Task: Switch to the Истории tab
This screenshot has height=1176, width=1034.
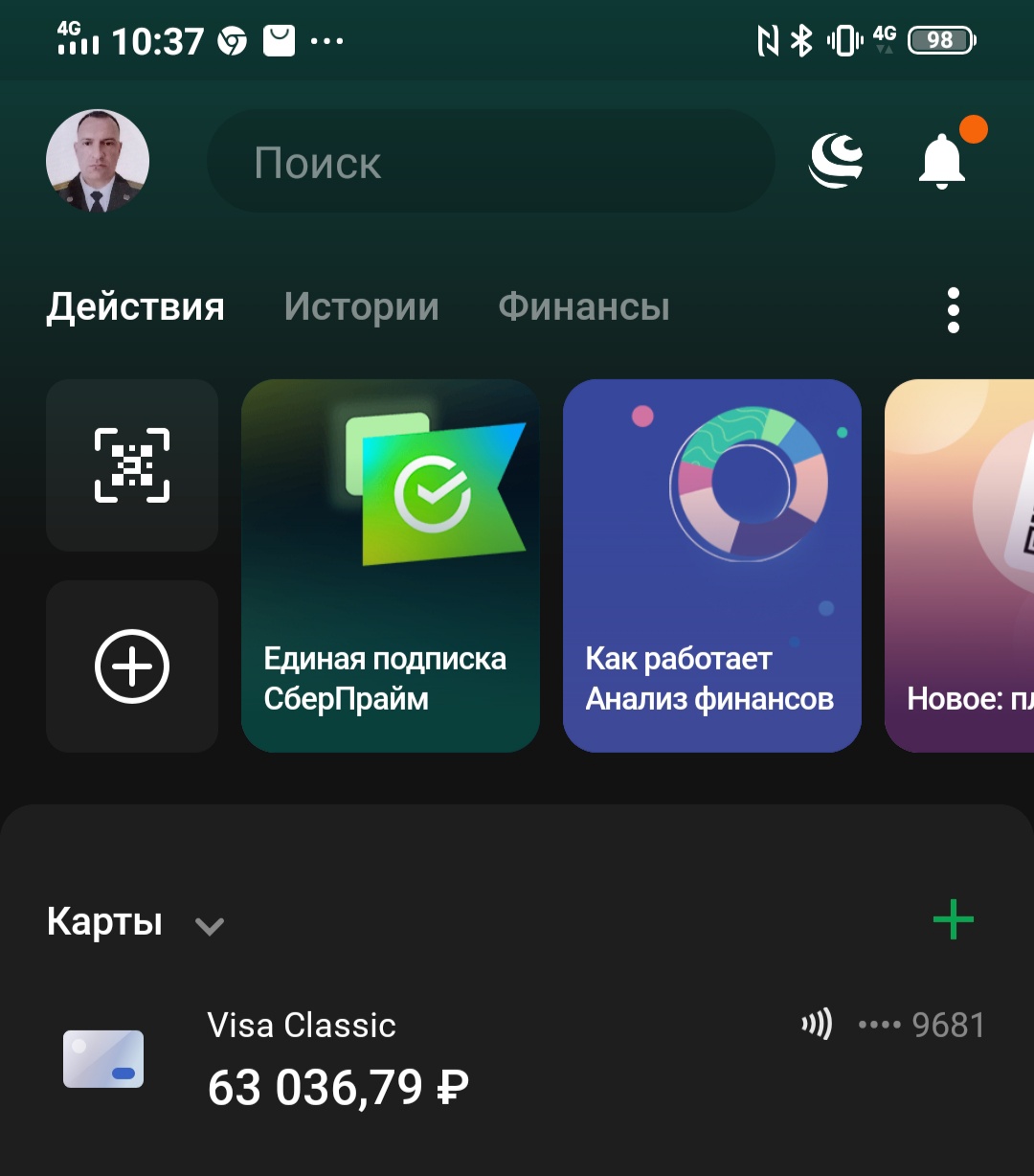Action: tap(362, 306)
